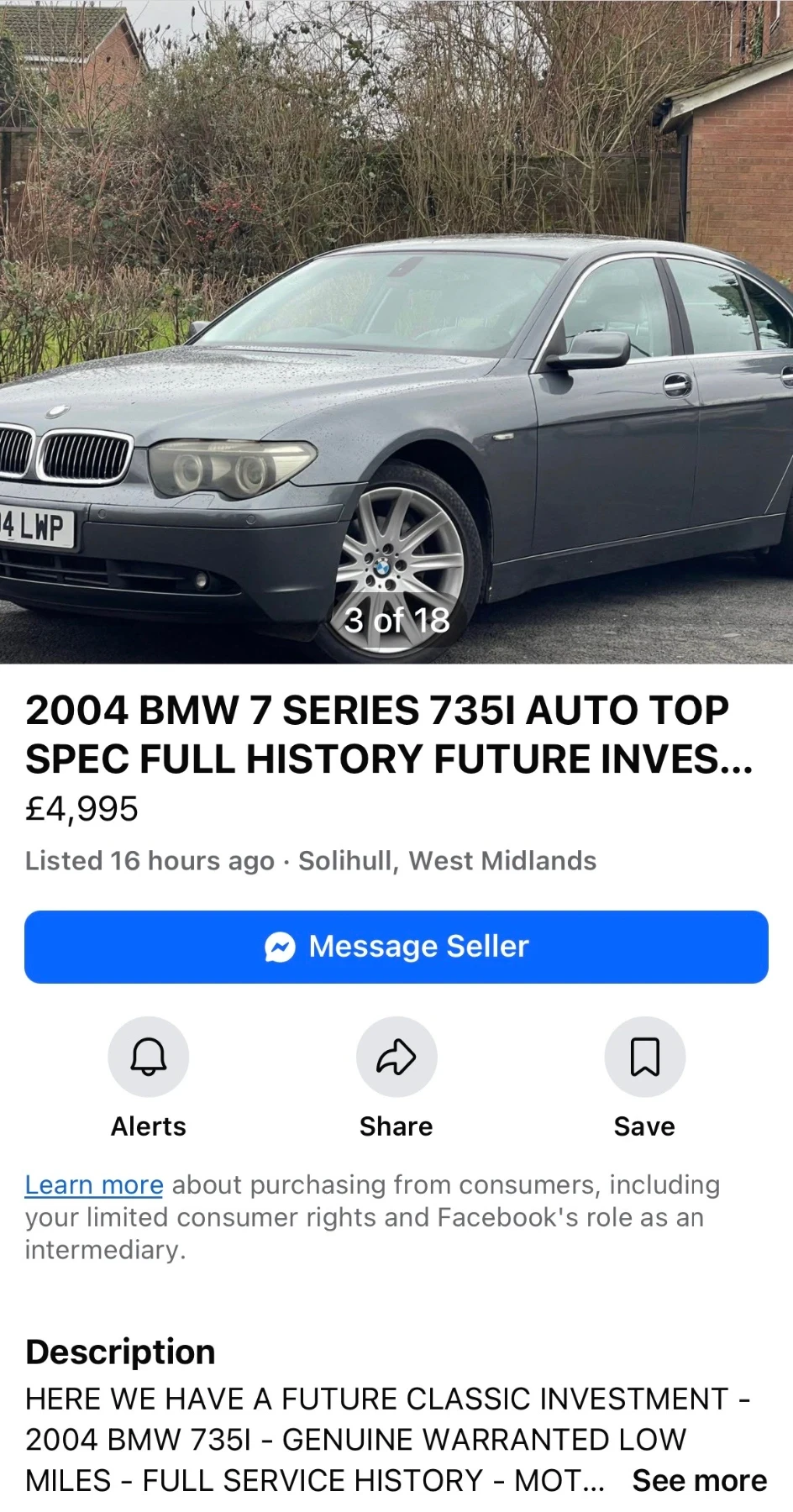Image resolution: width=793 pixels, height=1512 pixels.
Task: Tap the share icon to forward this listing
Action: (x=396, y=1057)
